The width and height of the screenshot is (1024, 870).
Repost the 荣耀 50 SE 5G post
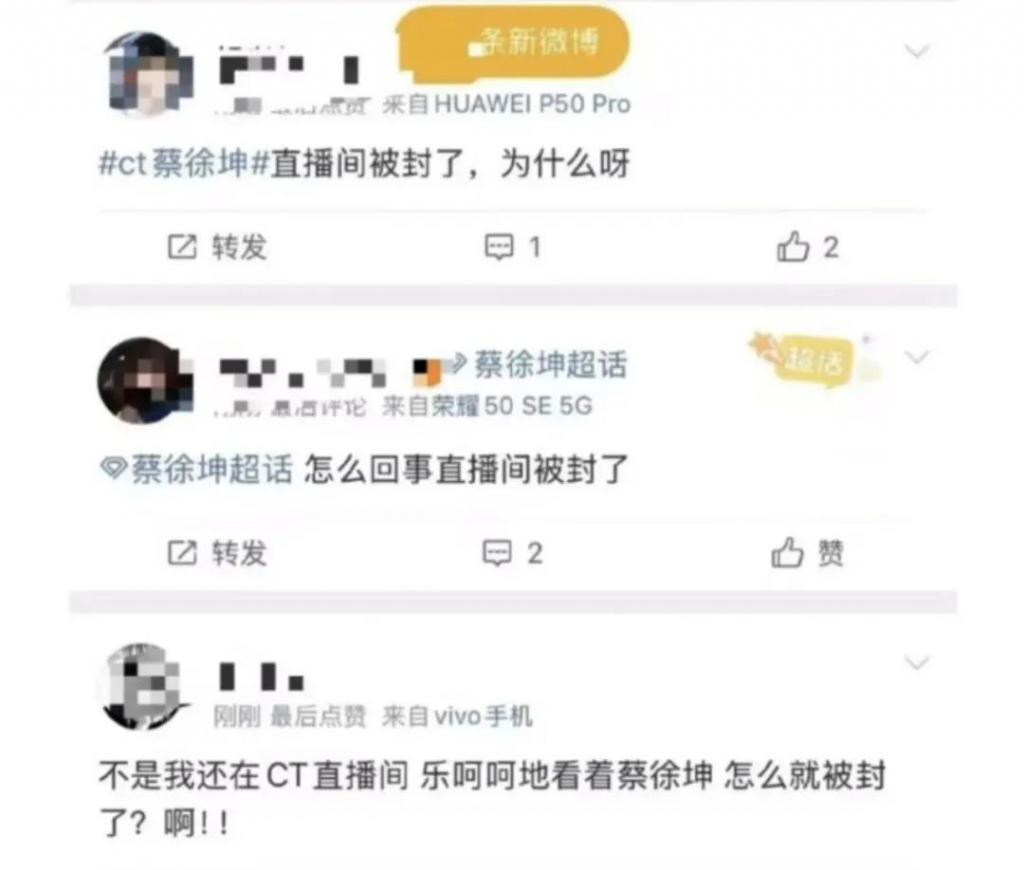pyautogui.click(x=217, y=553)
